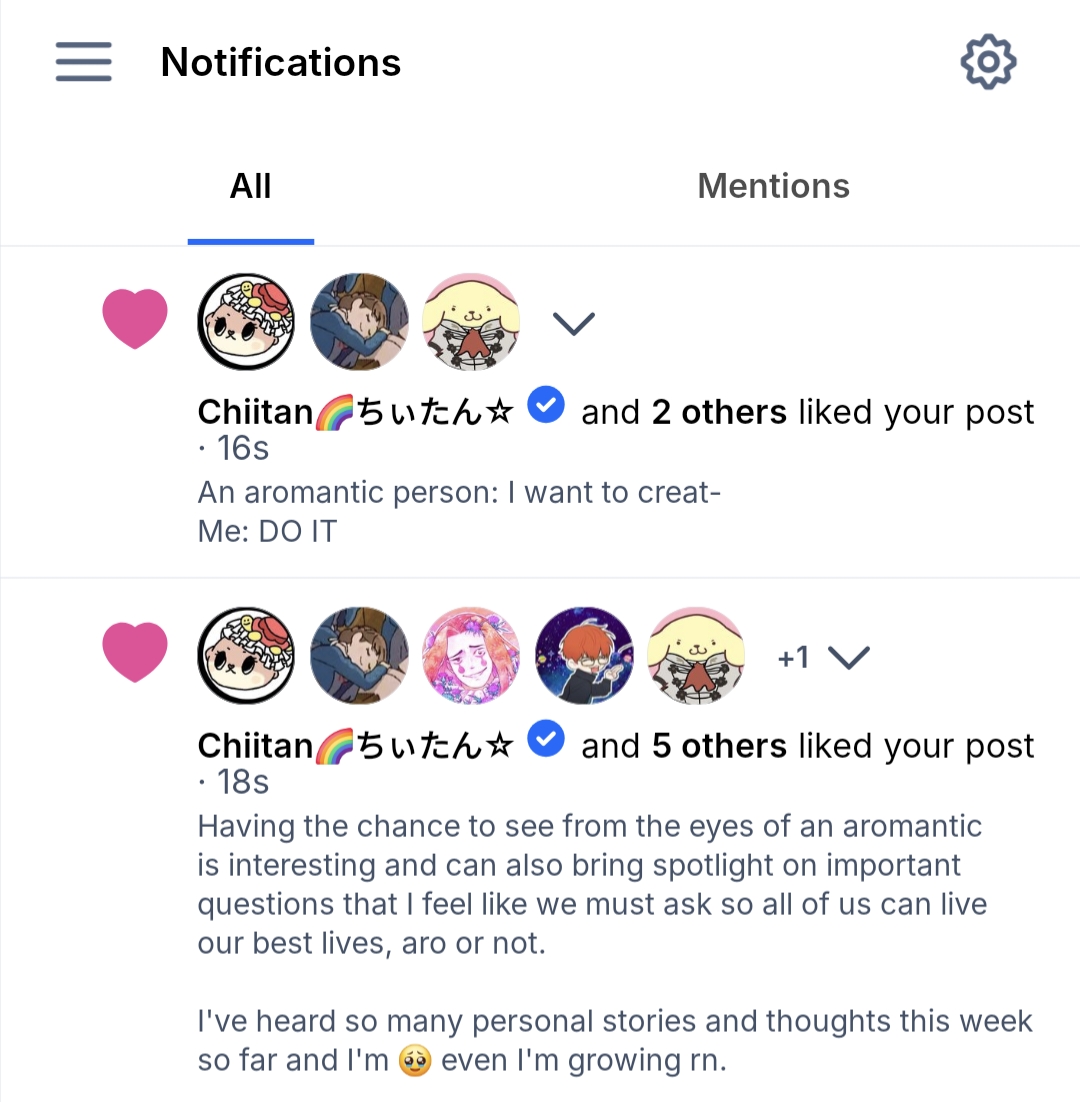Expand likers list next to +1
This screenshot has width=1080, height=1102.
click(849, 657)
